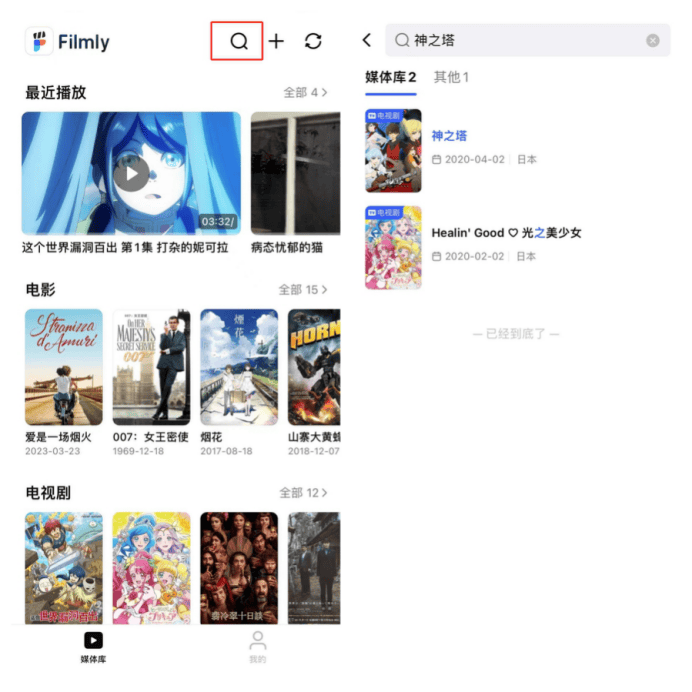Switch to the 其他 1 results tab
This screenshot has height=692, width=692.
point(451,77)
